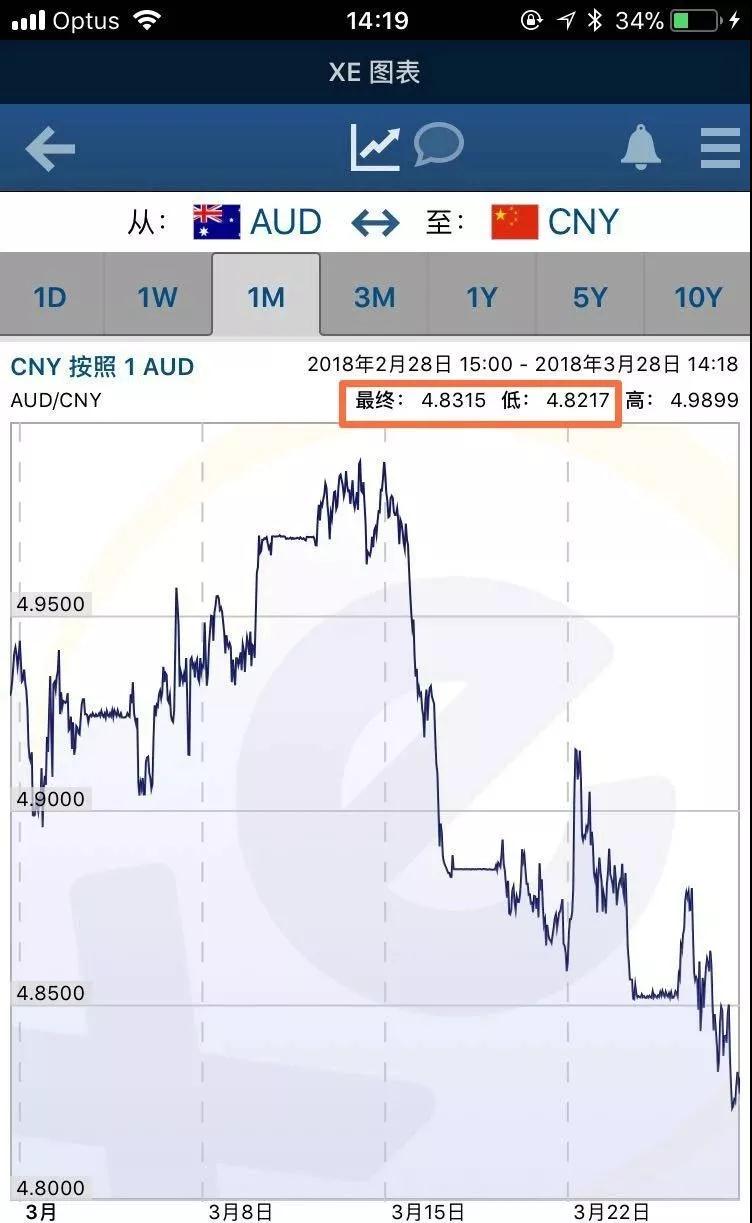This screenshot has height=1223, width=752.
Task: Open the hamburger menu
Action: pos(720,148)
